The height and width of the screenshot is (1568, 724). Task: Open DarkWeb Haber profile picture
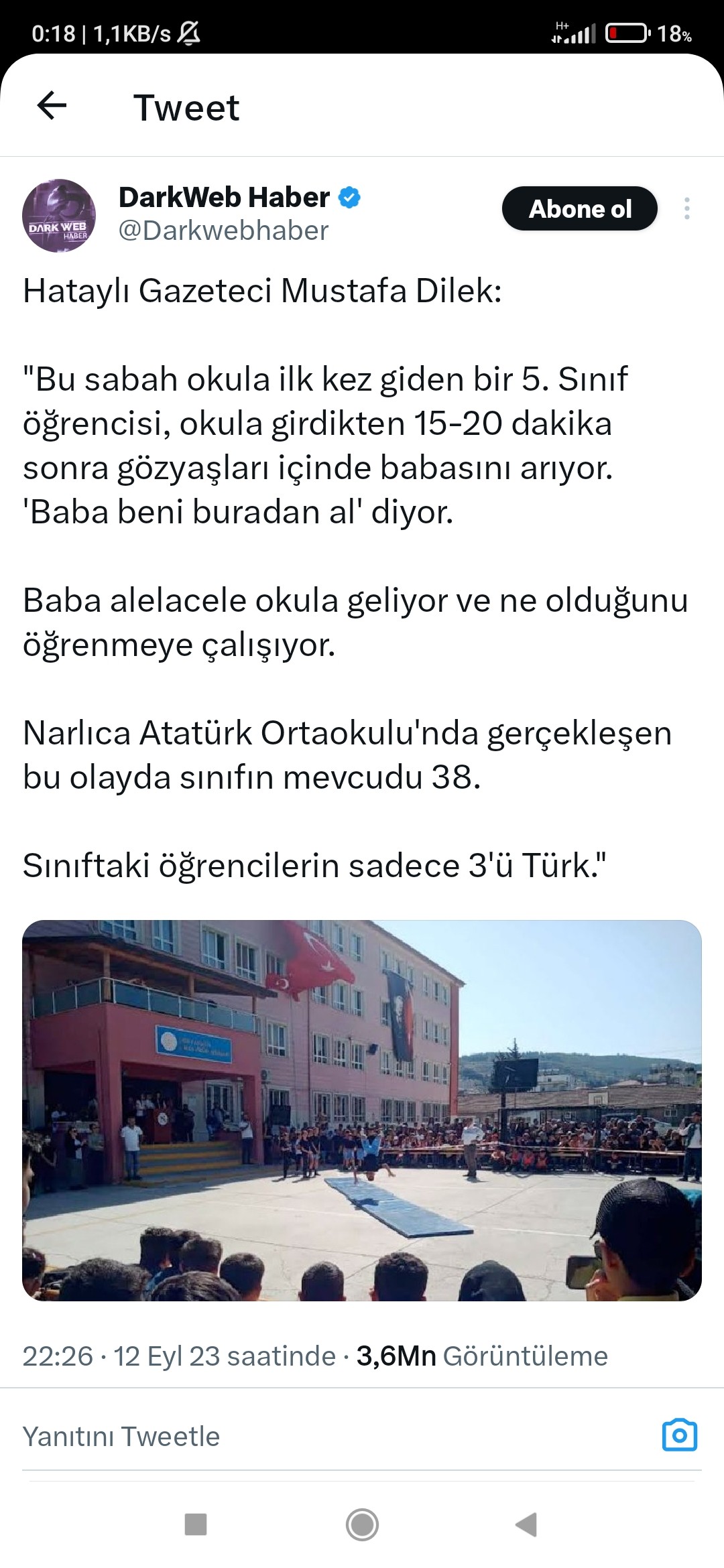59,215
